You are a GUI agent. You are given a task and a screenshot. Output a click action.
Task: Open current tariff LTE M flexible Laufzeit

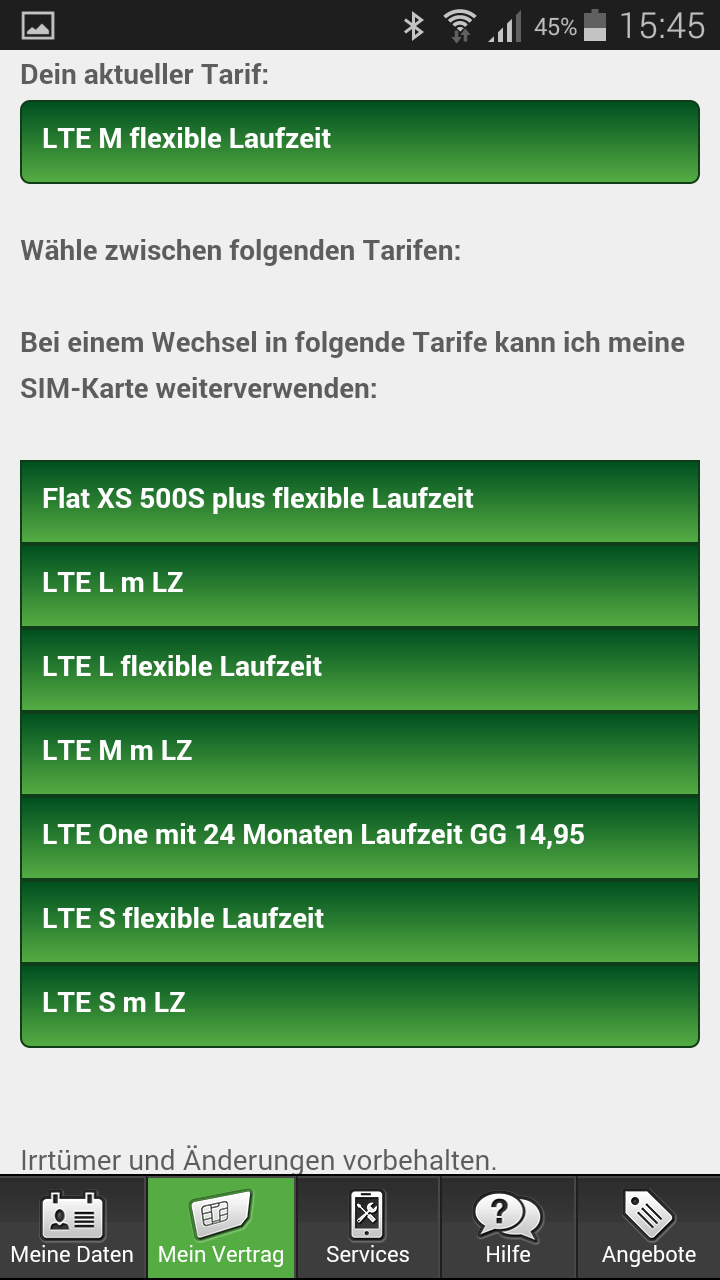click(x=360, y=141)
